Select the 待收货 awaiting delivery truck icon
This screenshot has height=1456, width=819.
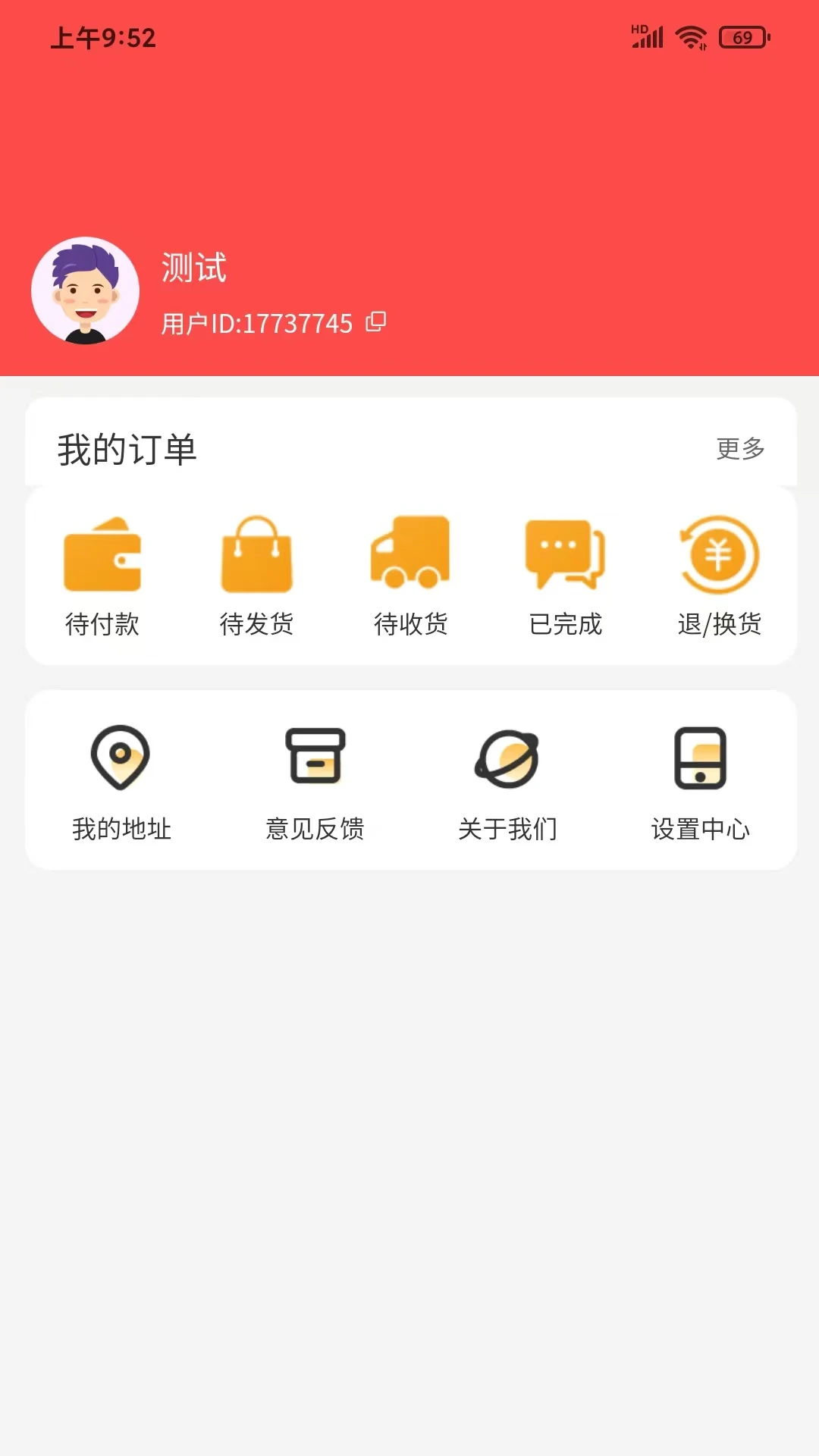point(410,554)
